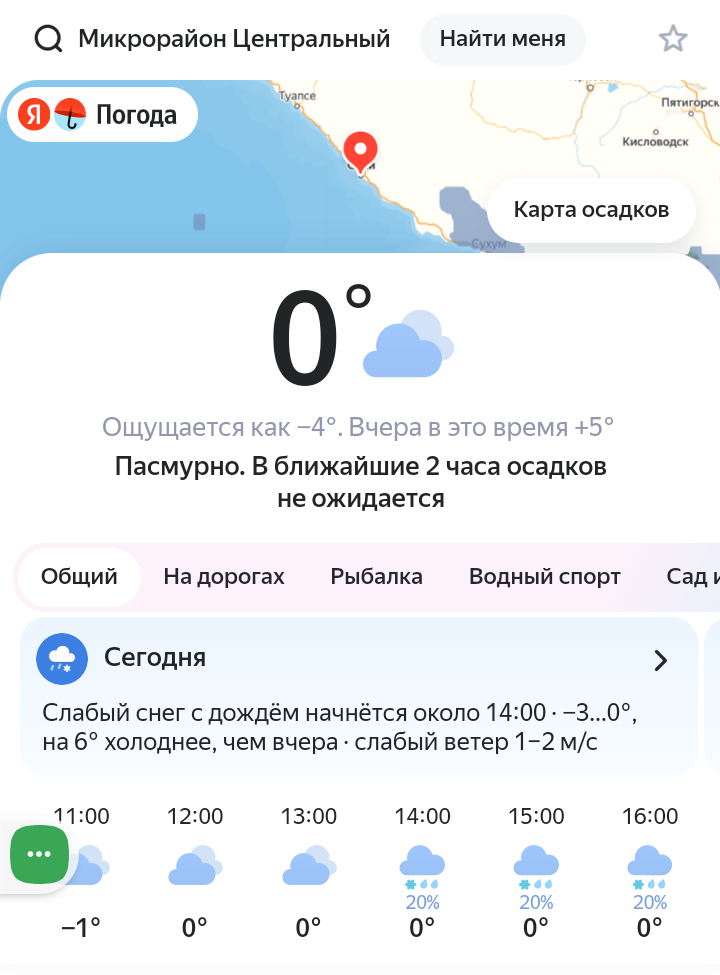This screenshot has width=720, height=975.
Task: Click the 20% precipitation probability under 15:00
Action: pos(536,901)
